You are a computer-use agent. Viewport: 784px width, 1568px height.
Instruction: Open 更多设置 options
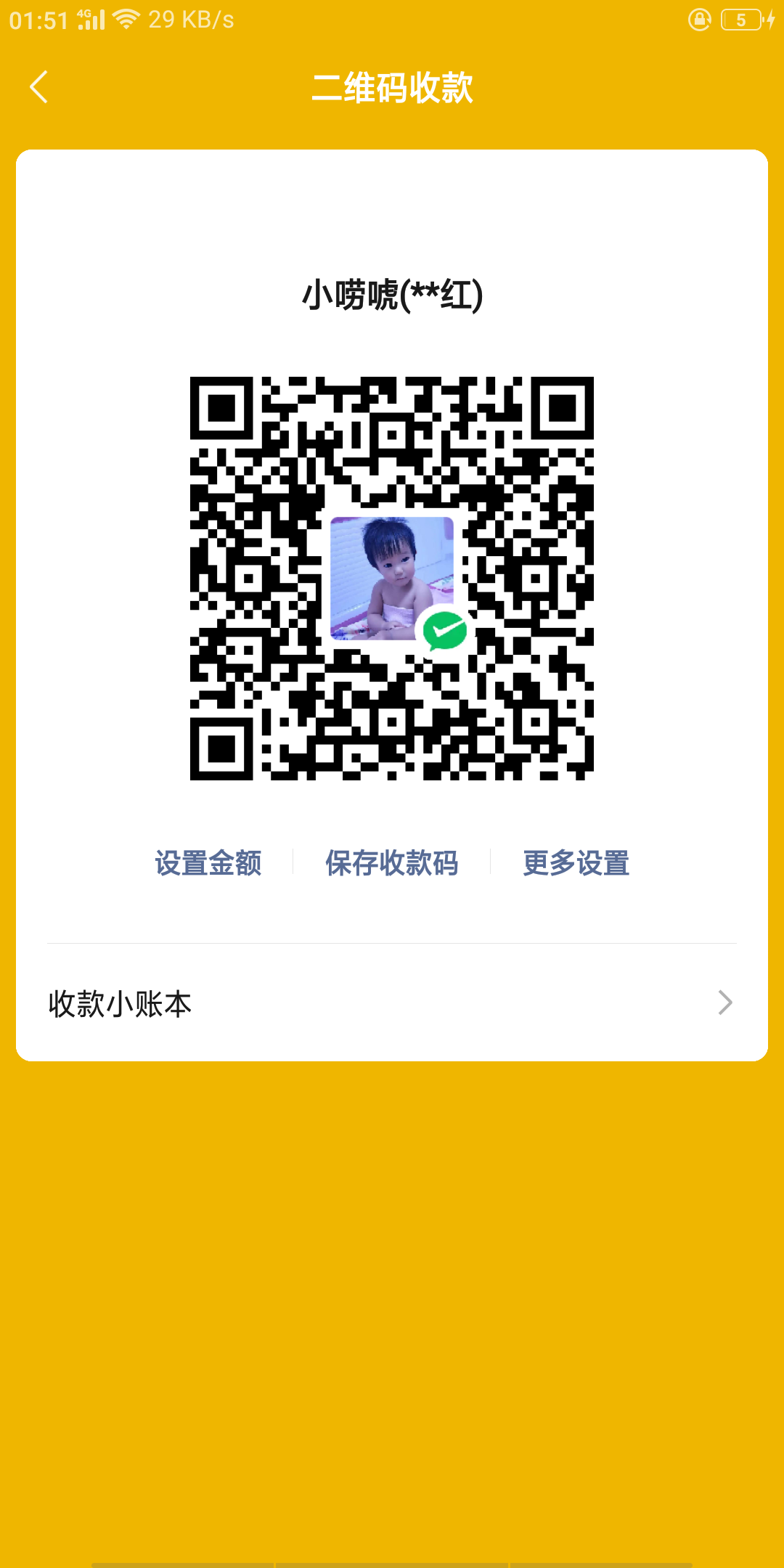pos(576,862)
